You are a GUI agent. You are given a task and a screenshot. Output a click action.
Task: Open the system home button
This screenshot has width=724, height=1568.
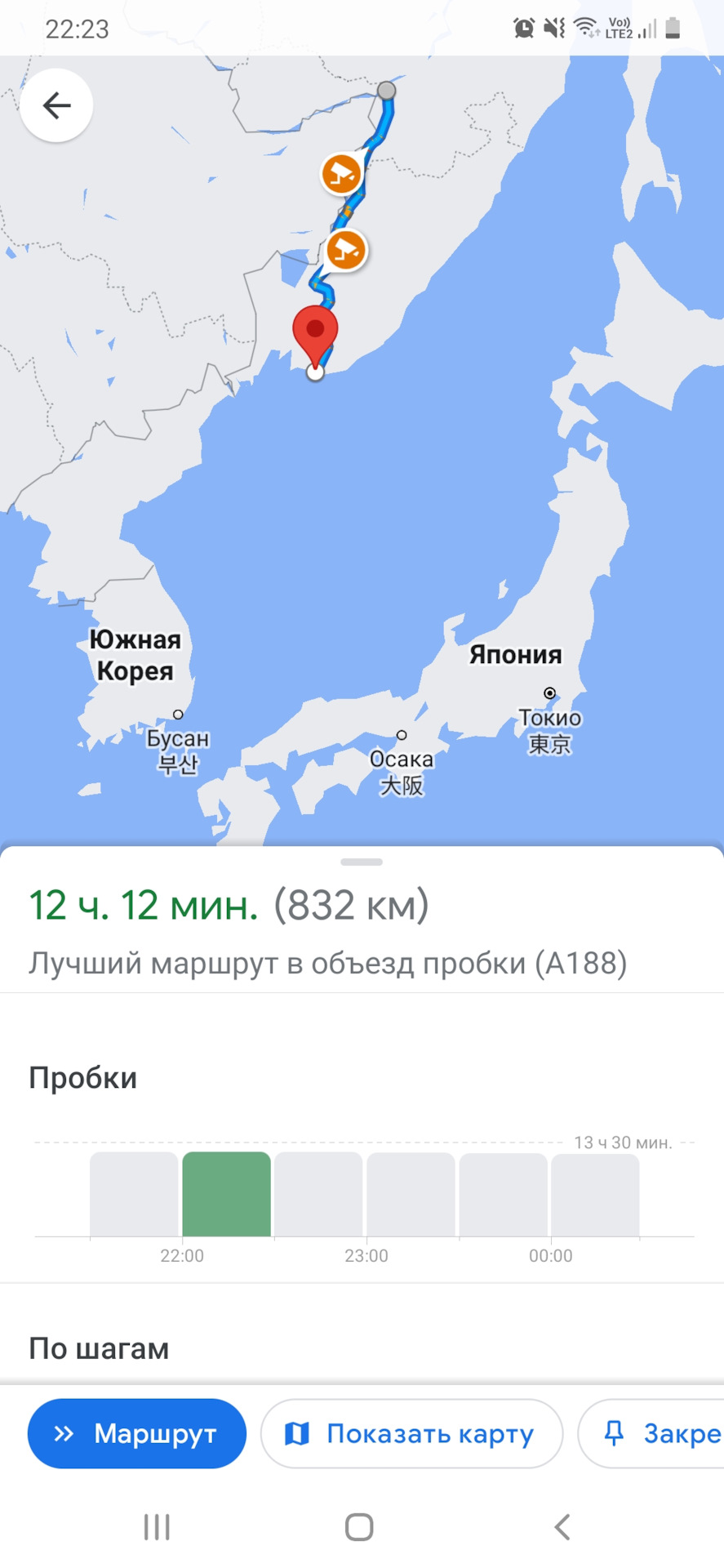pos(359,1526)
